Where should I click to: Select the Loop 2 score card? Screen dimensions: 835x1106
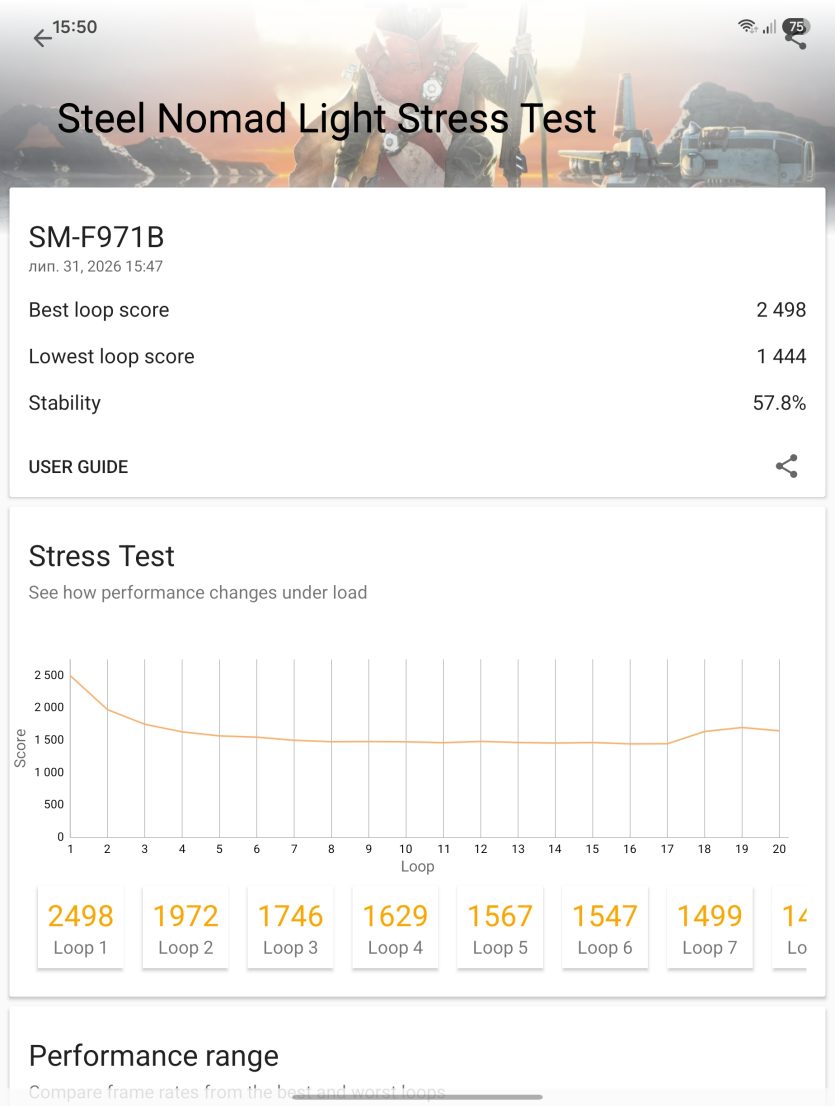(185, 928)
